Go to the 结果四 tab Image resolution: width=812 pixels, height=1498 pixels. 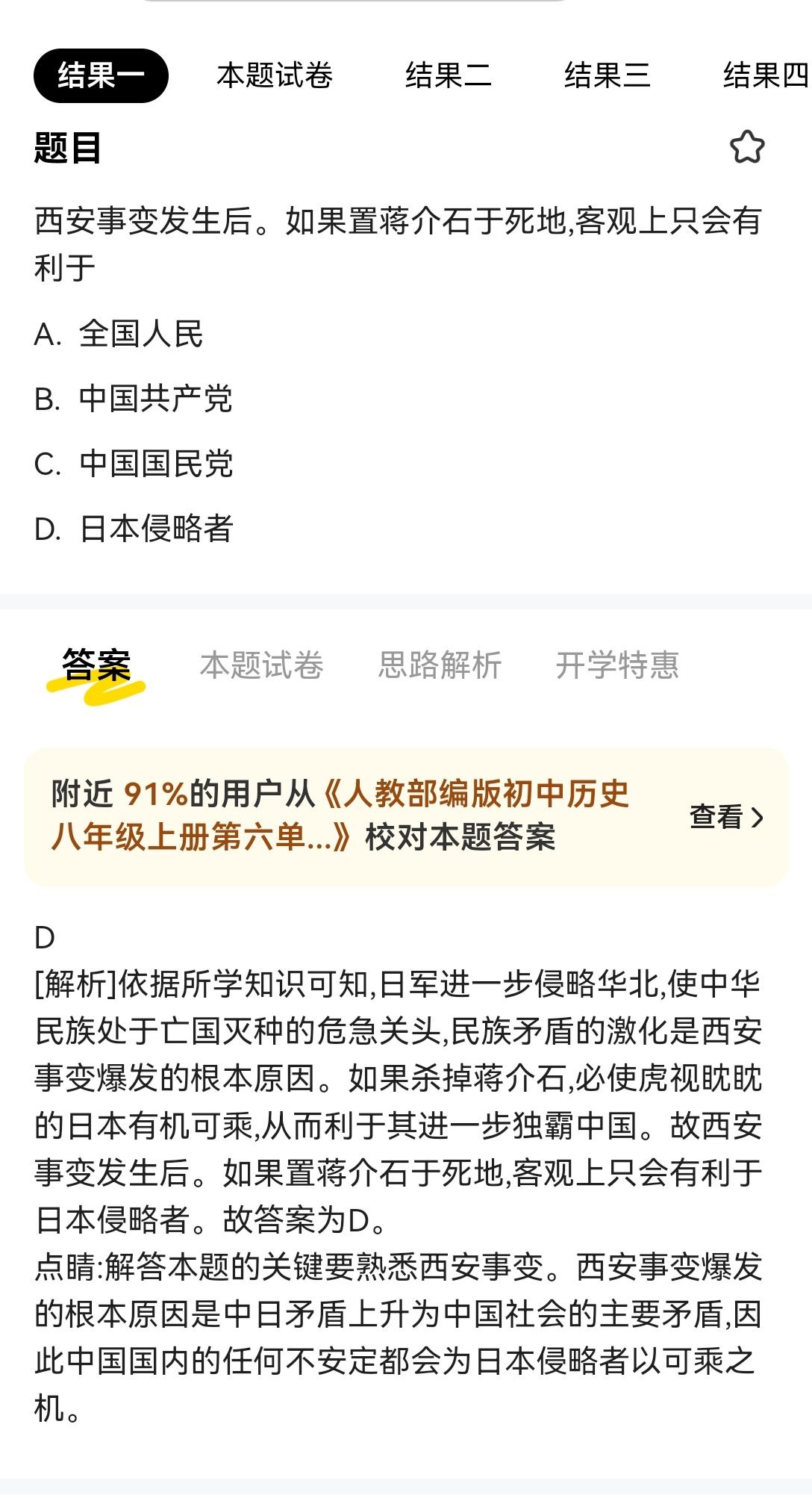tap(766, 75)
